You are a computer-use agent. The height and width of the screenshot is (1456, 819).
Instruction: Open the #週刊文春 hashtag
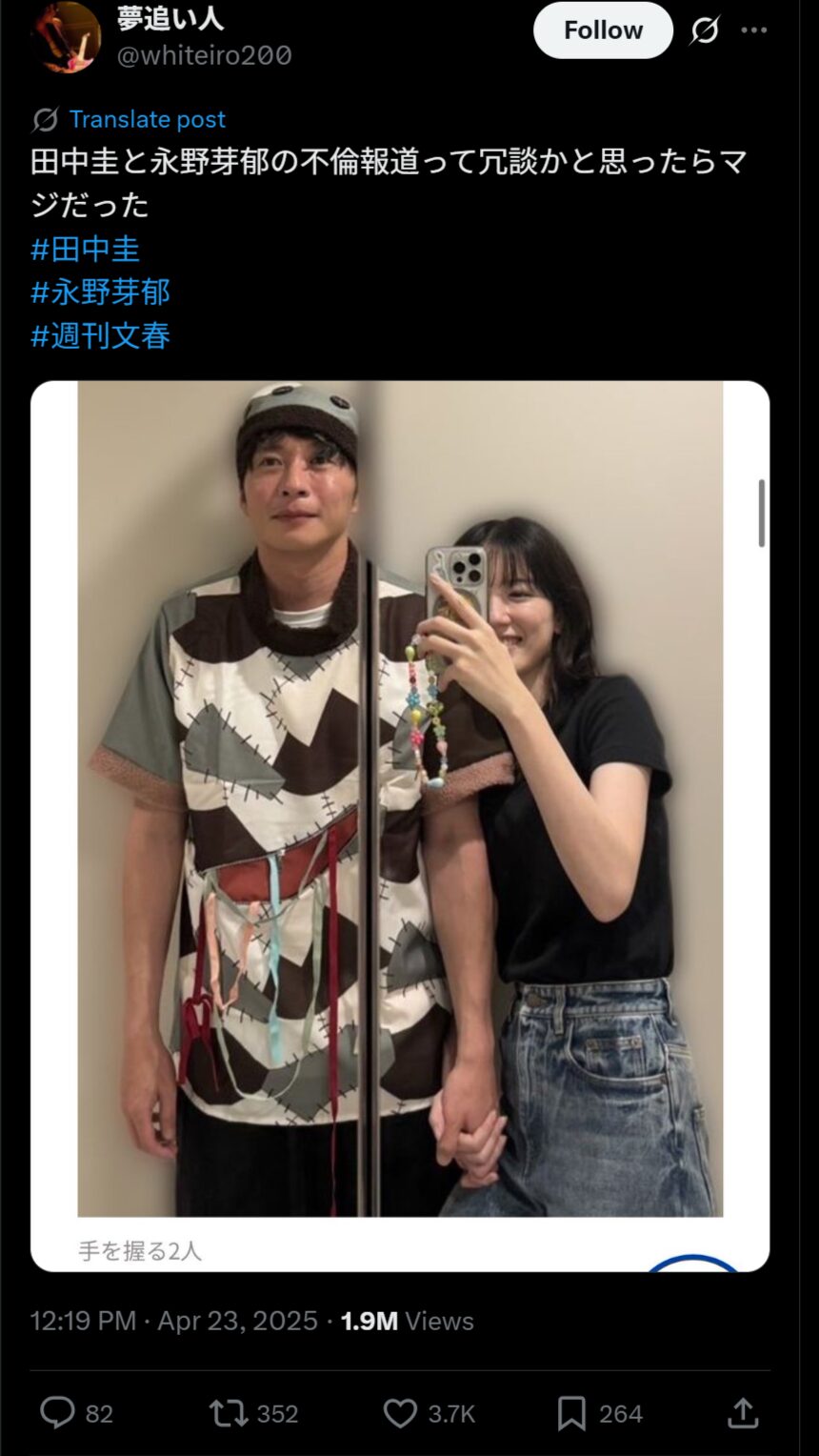[101, 335]
